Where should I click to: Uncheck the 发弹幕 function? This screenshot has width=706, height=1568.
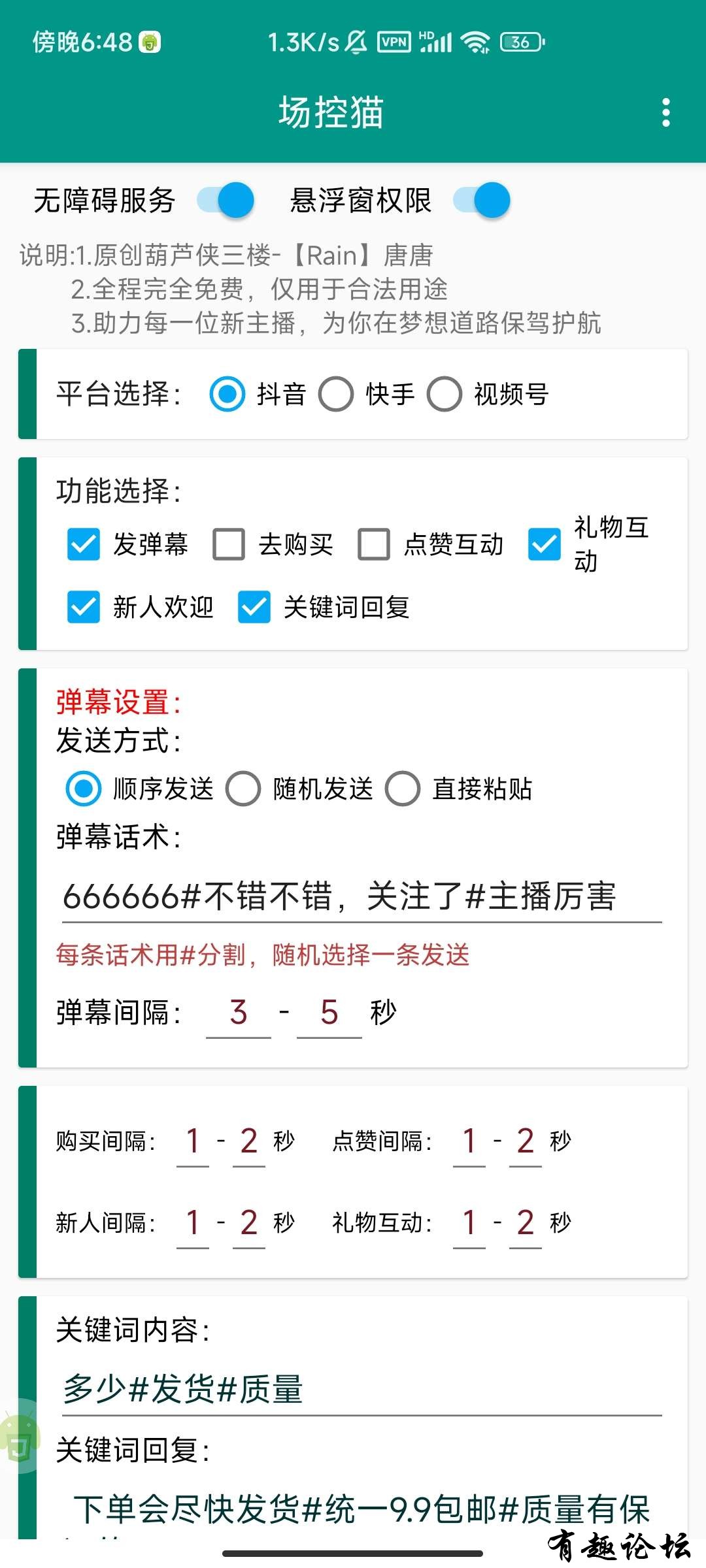84,544
